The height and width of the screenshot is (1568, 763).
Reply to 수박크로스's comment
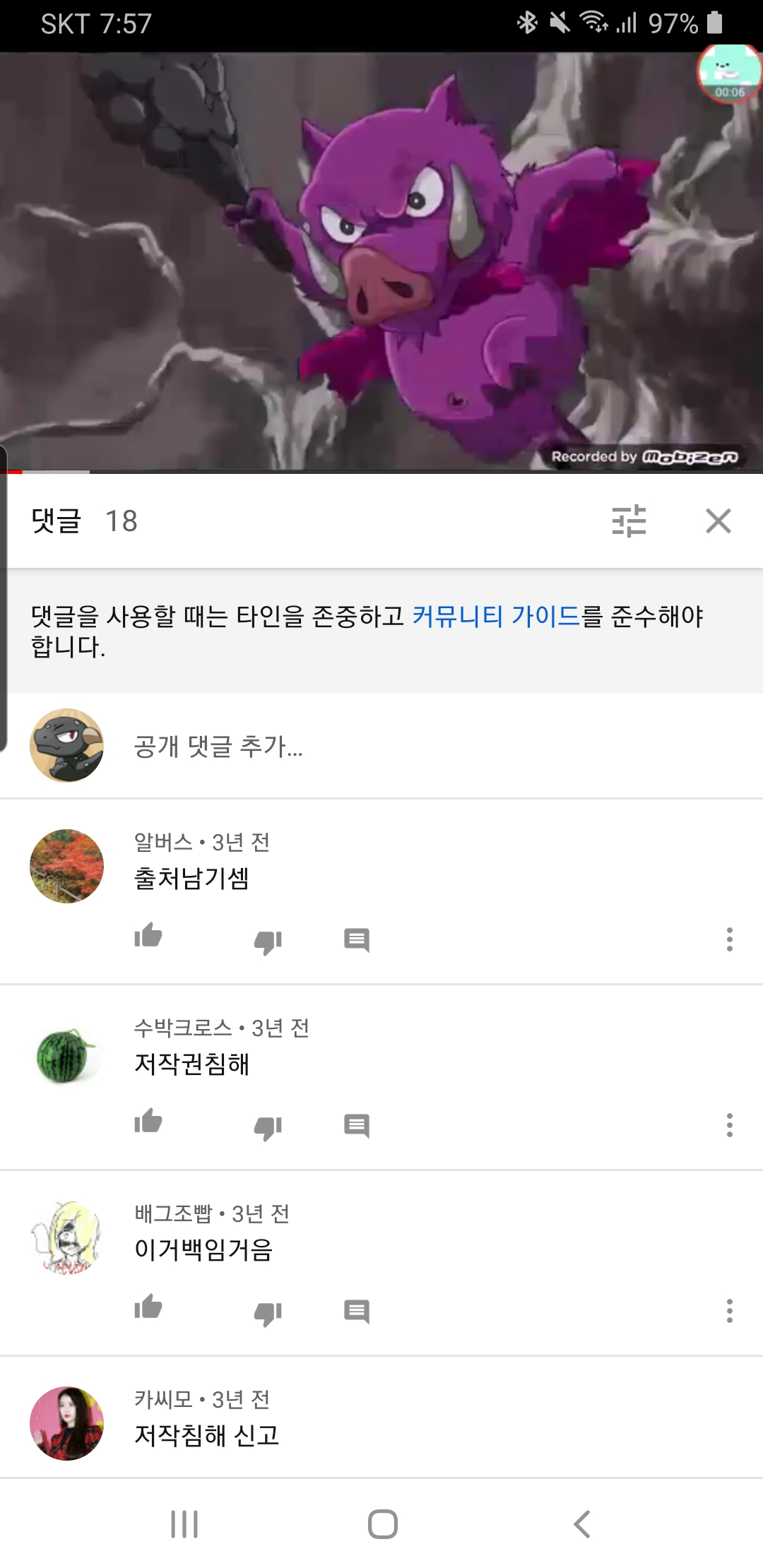357,1126
